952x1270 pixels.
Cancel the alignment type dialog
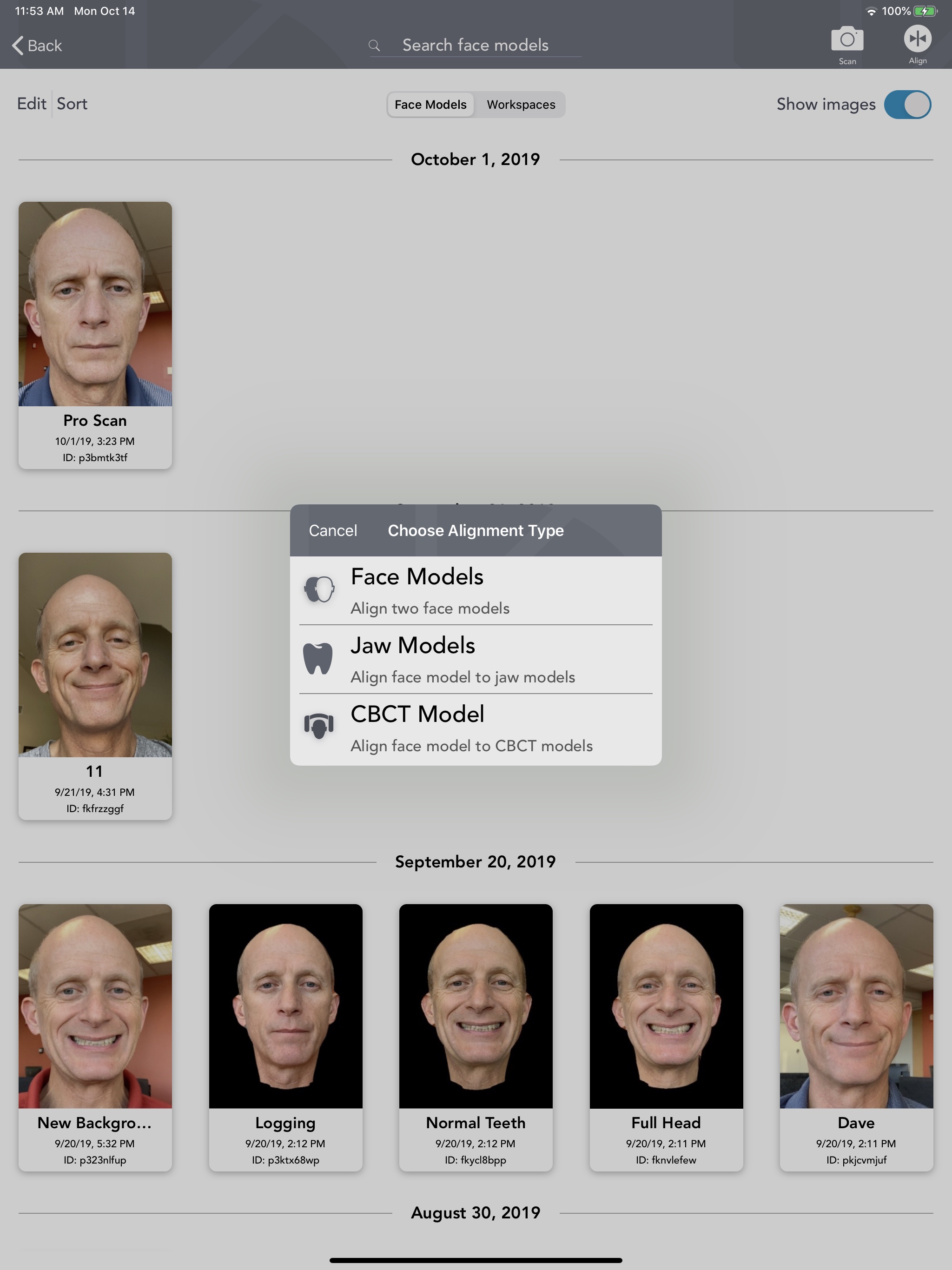(x=332, y=530)
